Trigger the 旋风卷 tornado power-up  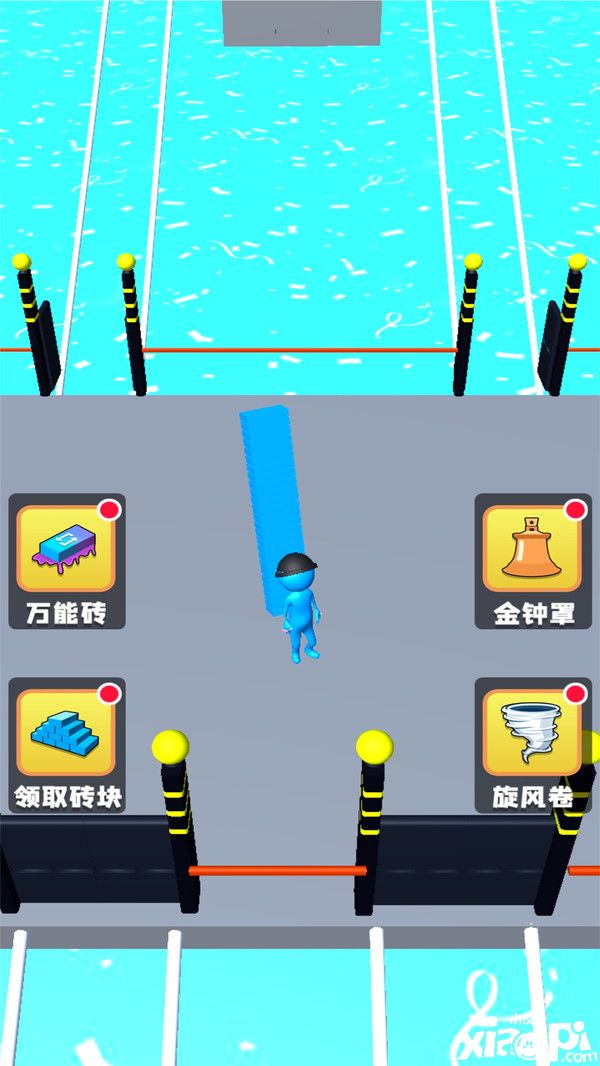533,743
